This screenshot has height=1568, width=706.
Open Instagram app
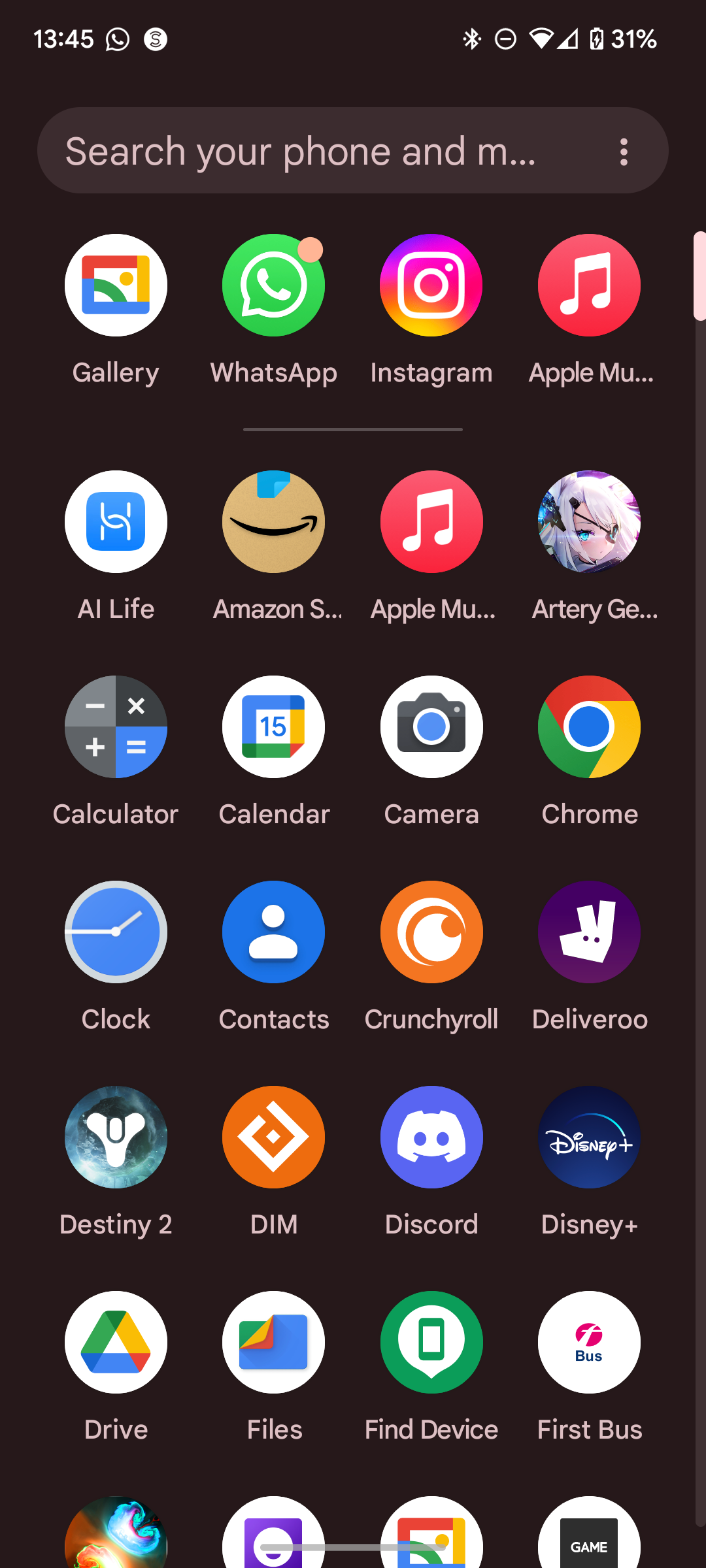(431, 286)
